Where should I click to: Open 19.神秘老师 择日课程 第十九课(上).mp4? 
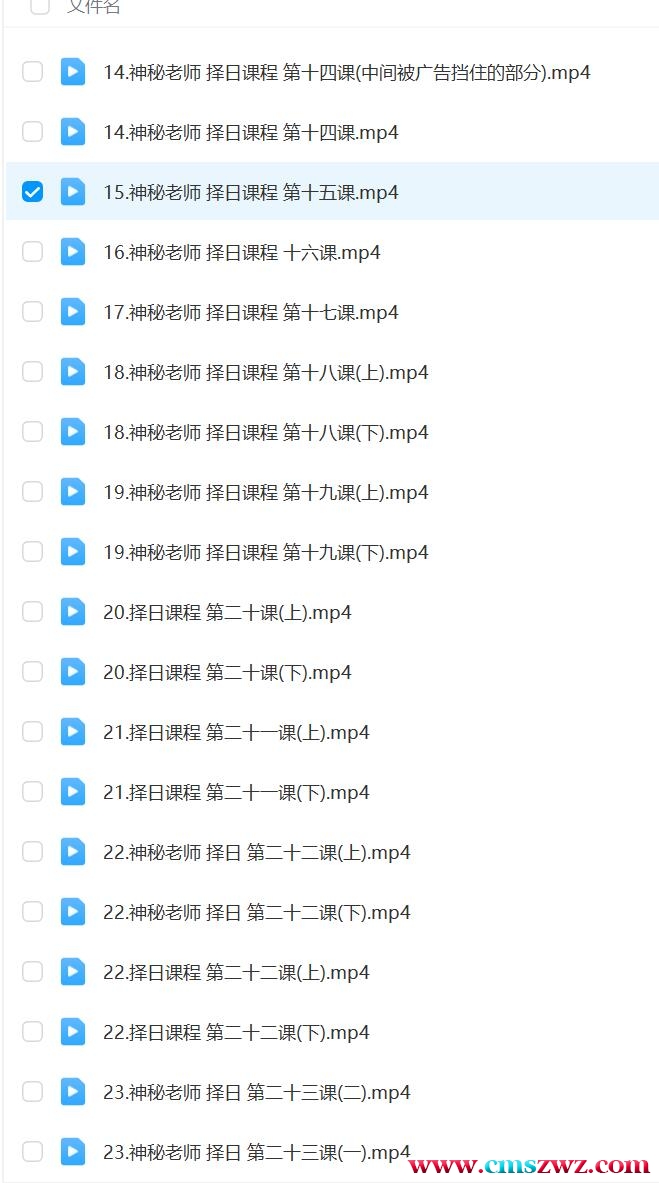[x=266, y=492]
